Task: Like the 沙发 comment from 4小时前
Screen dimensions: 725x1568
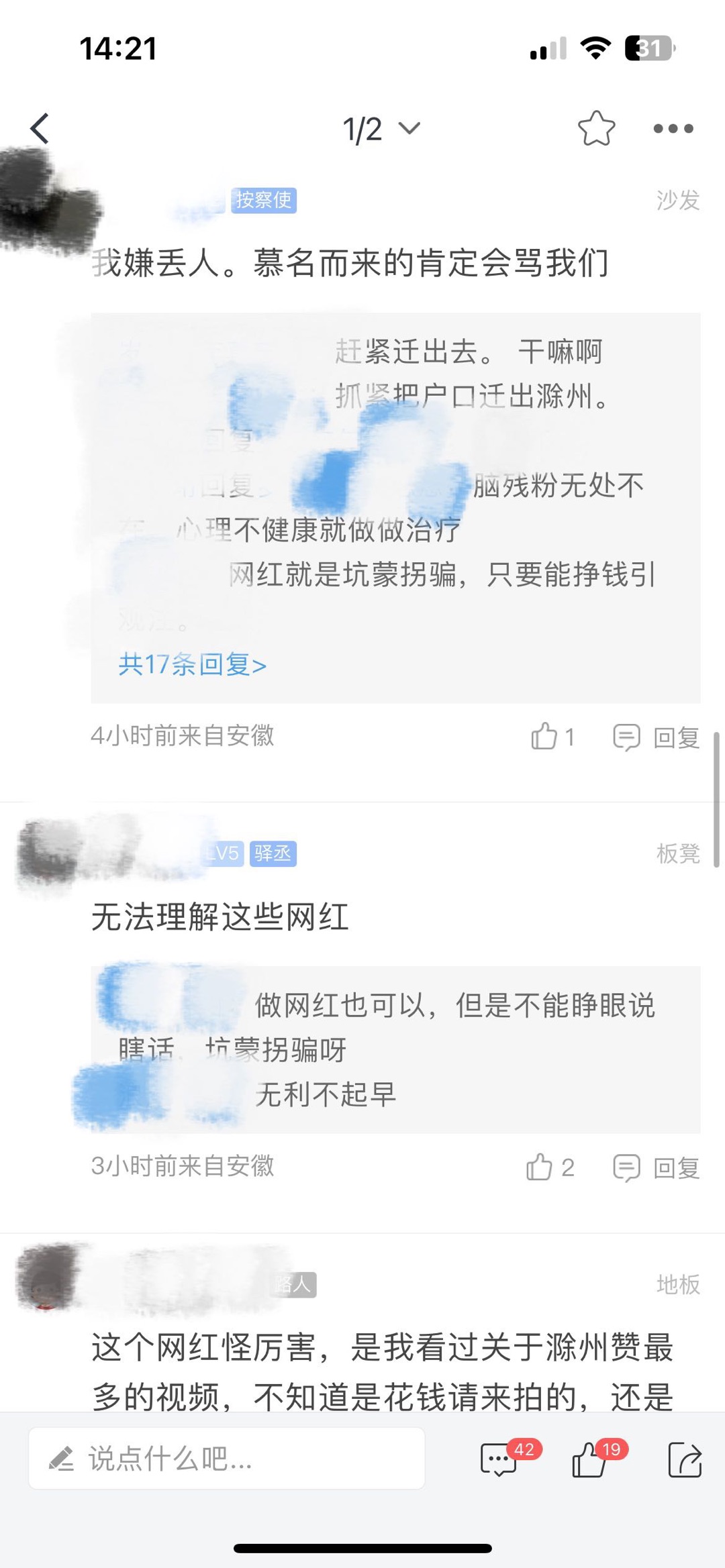Action: [x=552, y=737]
